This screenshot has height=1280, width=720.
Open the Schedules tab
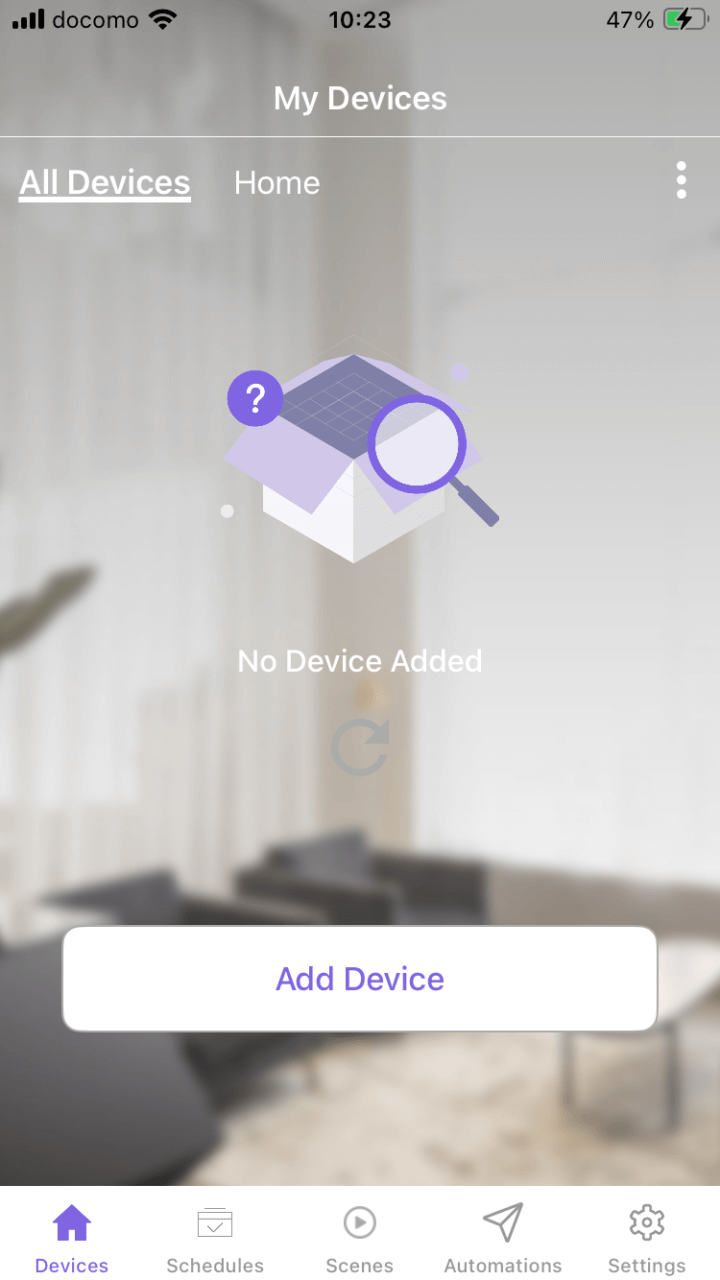pos(215,1238)
